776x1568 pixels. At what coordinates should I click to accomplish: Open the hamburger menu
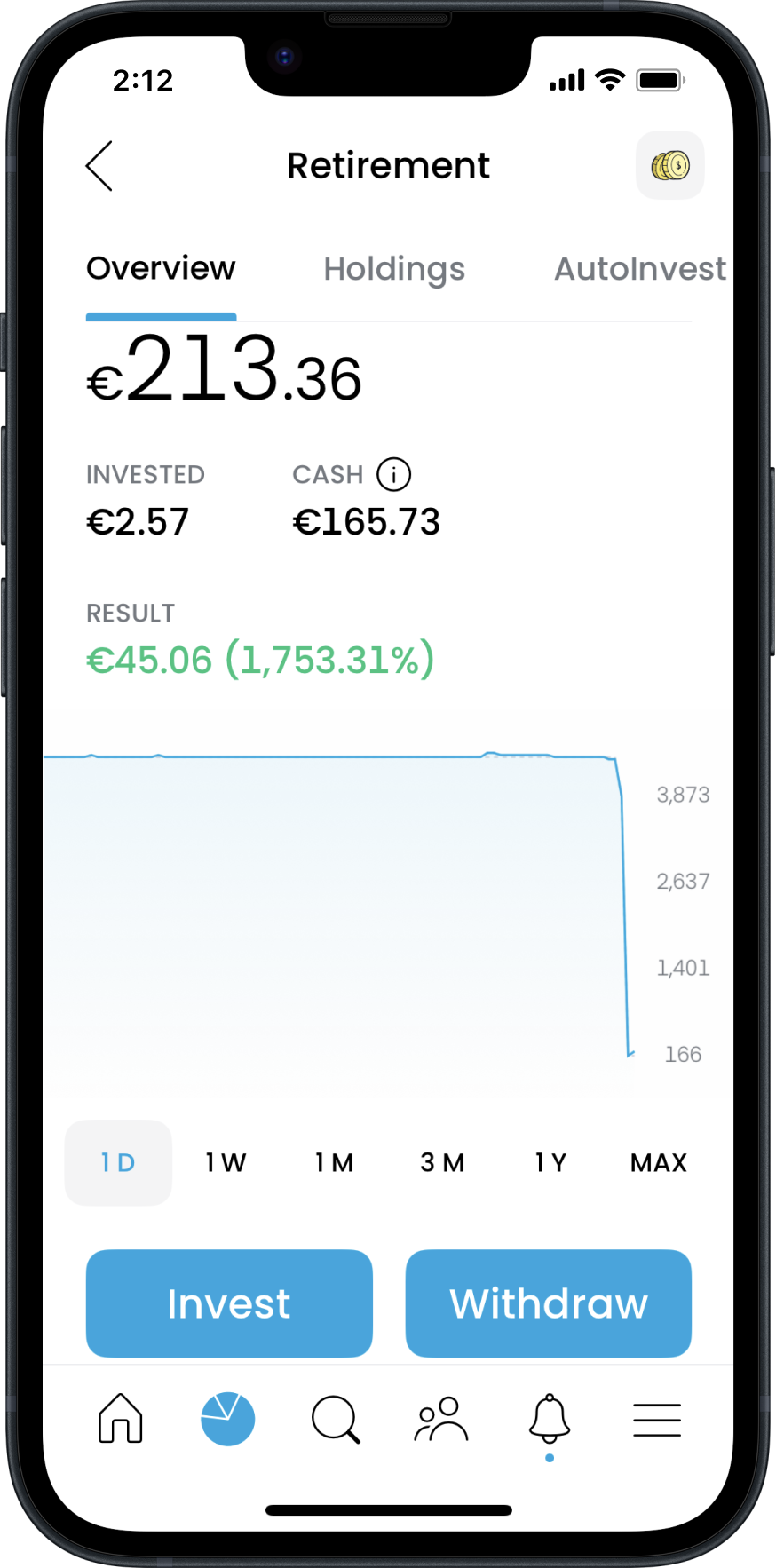point(657,1420)
